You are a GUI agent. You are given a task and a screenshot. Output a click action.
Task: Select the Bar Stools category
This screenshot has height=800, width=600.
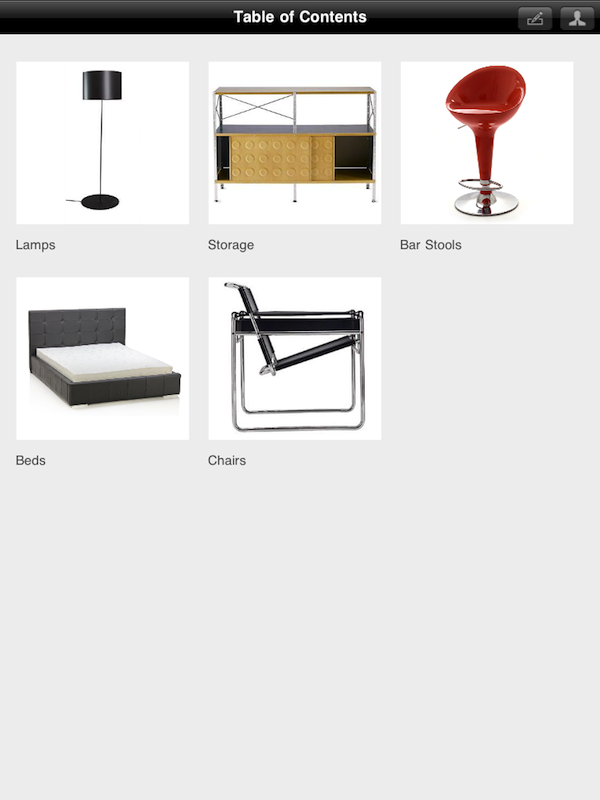pyautogui.click(x=487, y=143)
